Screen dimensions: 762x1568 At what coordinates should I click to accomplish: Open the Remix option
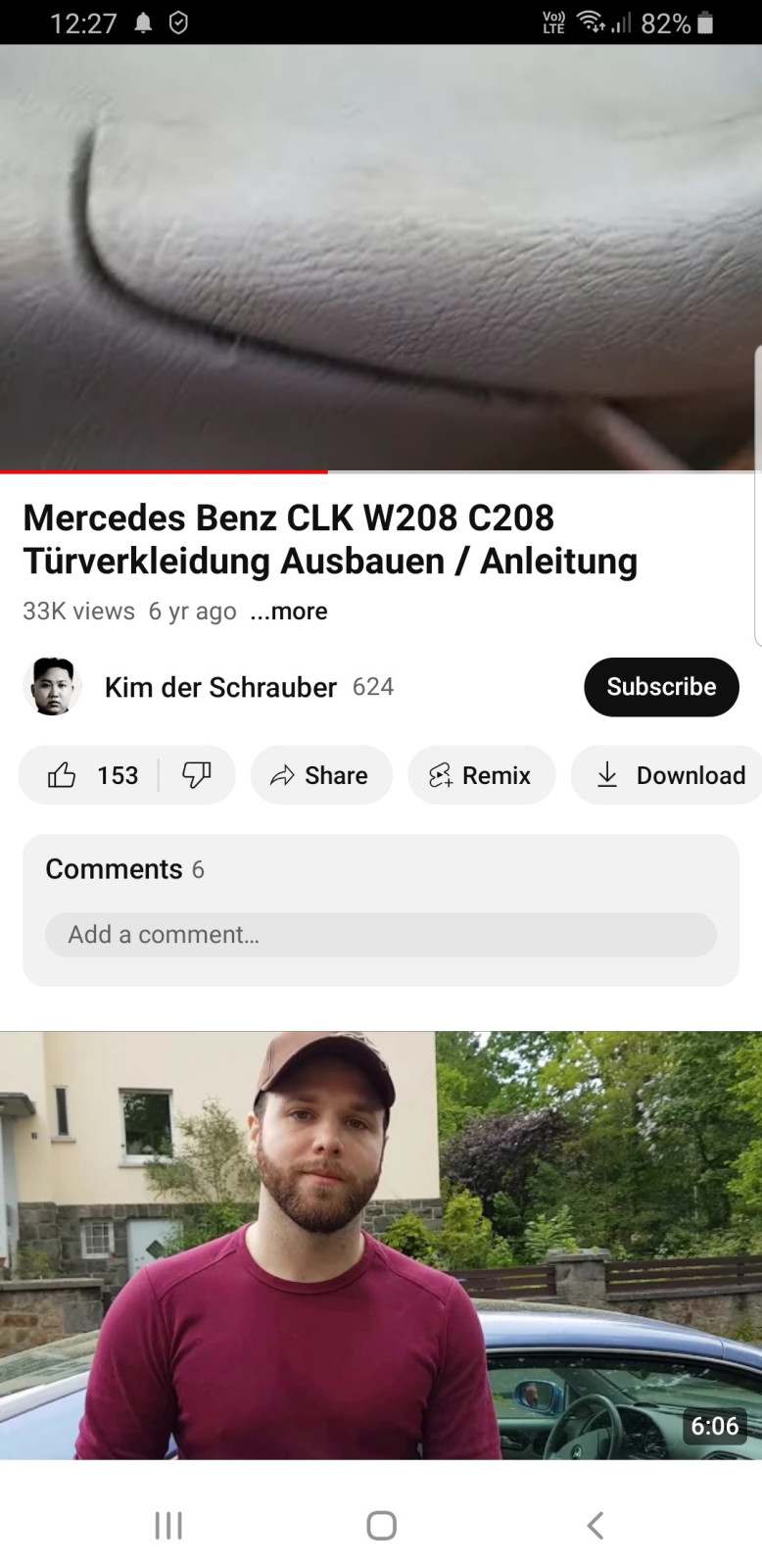[481, 775]
